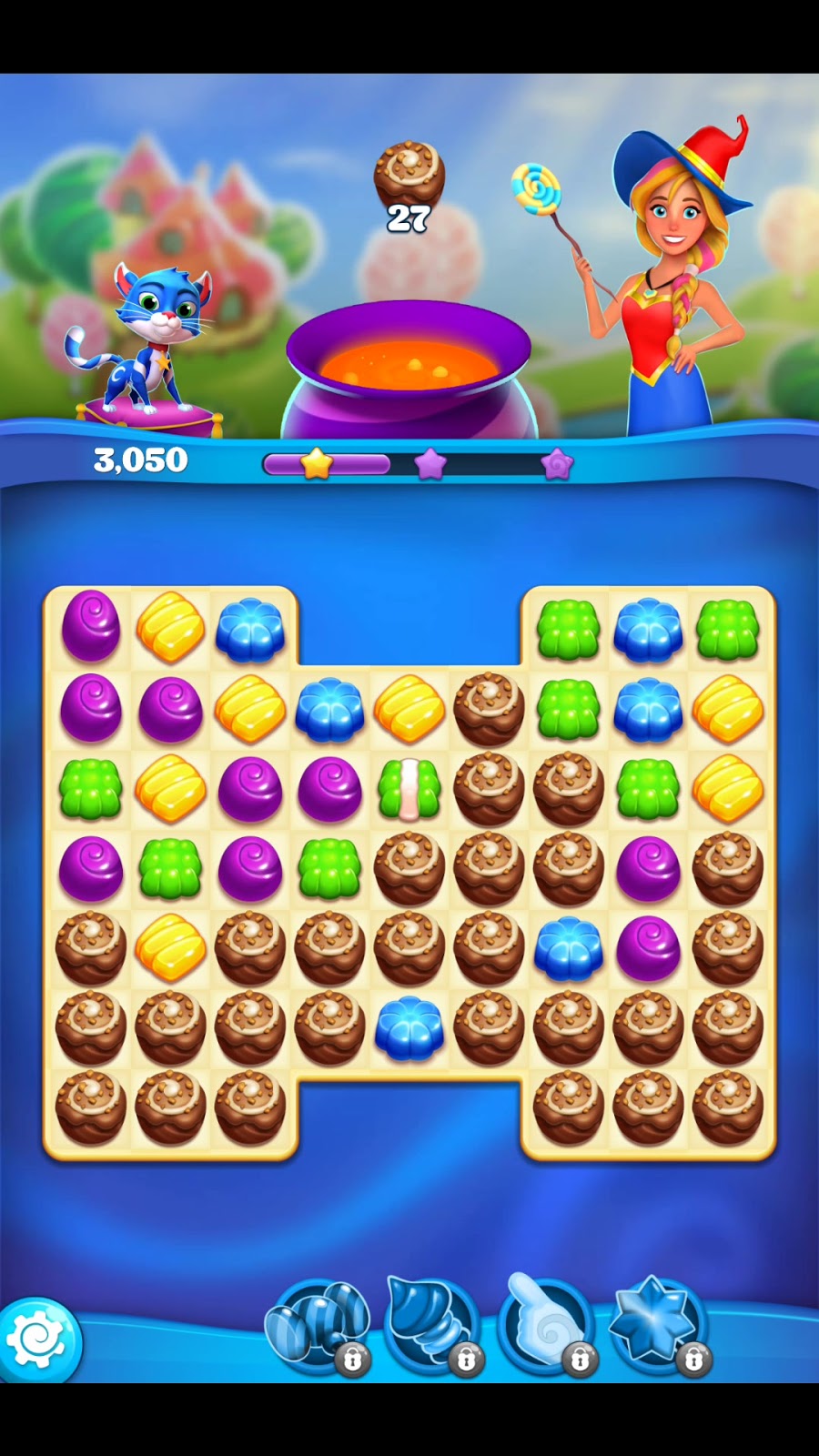Select the yellow candy in the chocolate row
Image resolution: width=819 pixels, height=1456 pixels.
(x=170, y=947)
